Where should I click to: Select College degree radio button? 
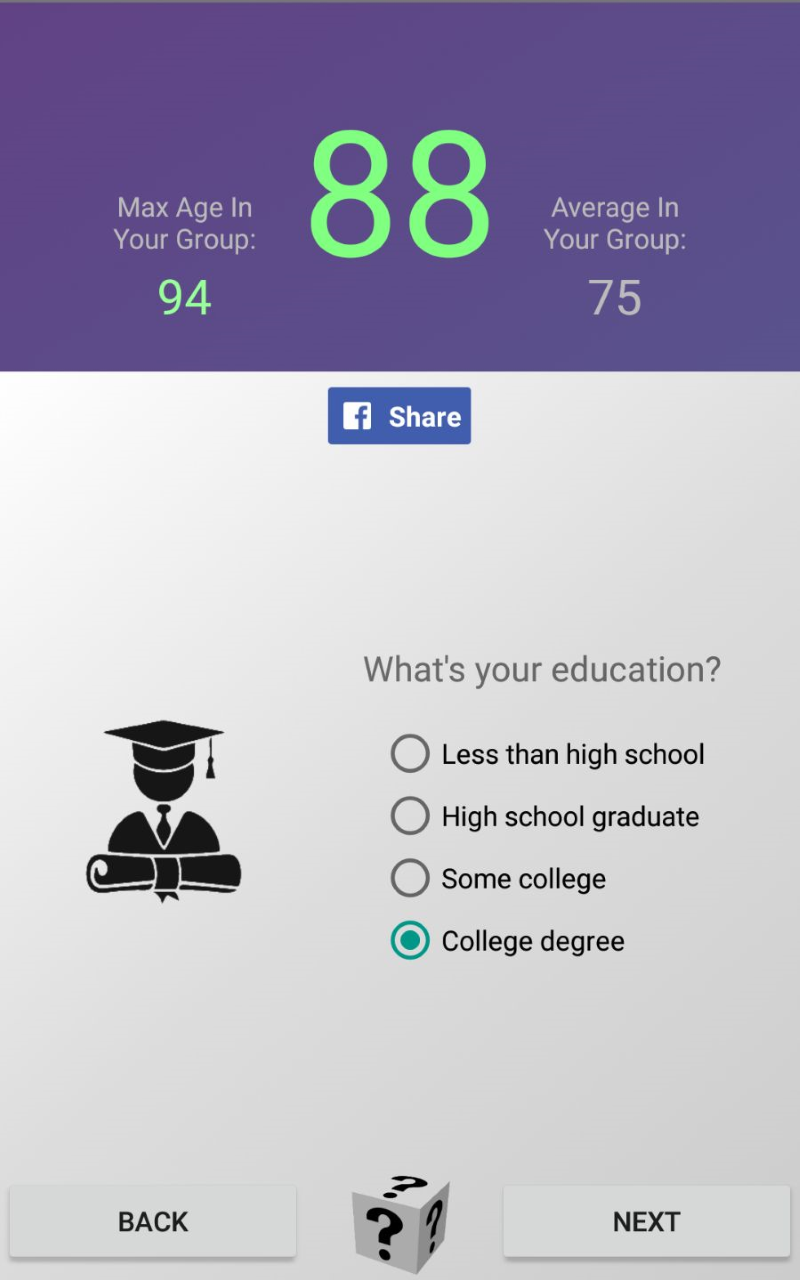(410, 941)
